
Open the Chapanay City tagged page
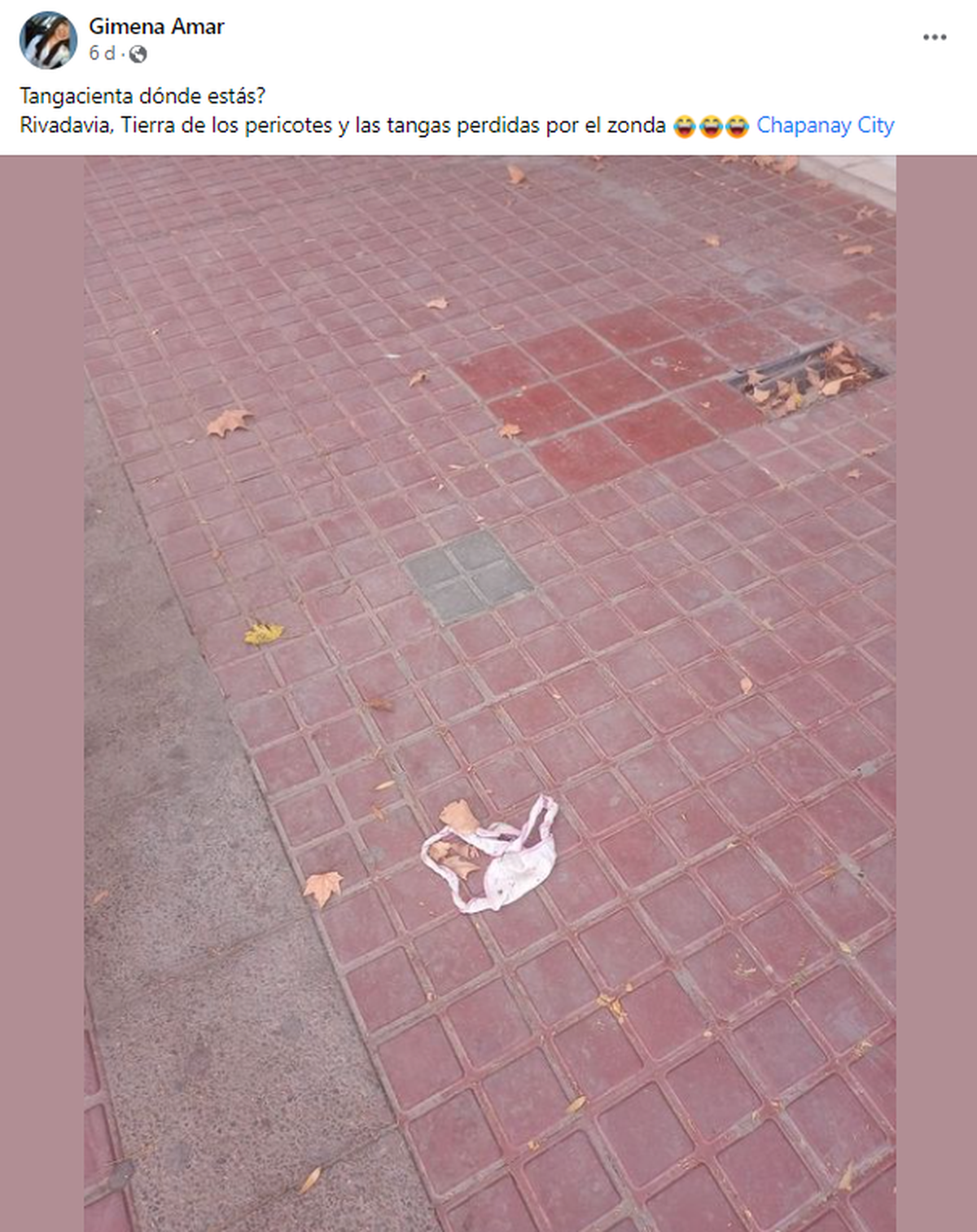click(x=825, y=125)
